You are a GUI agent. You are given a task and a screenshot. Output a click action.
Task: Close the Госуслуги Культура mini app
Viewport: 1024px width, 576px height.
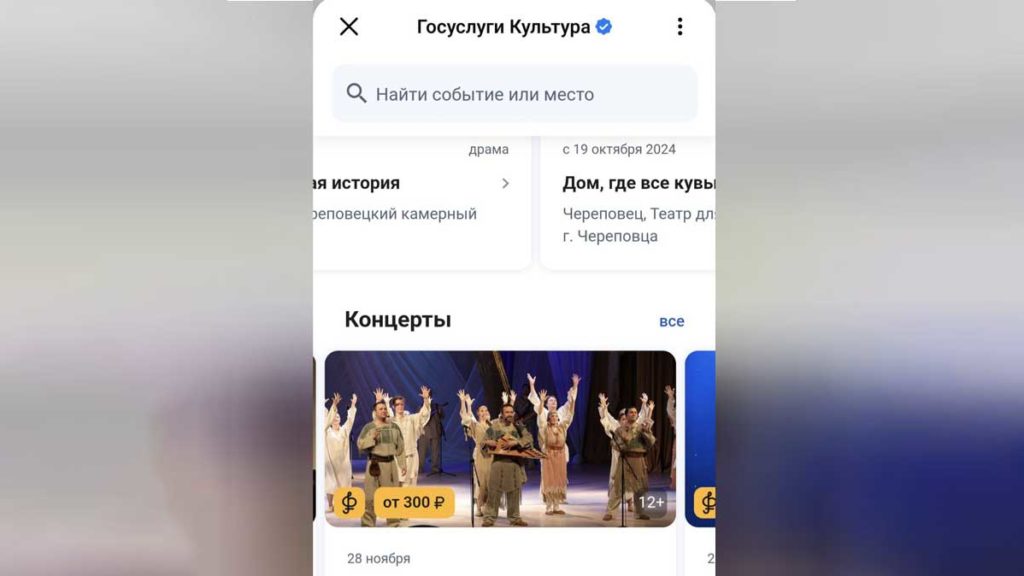[x=349, y=27]
